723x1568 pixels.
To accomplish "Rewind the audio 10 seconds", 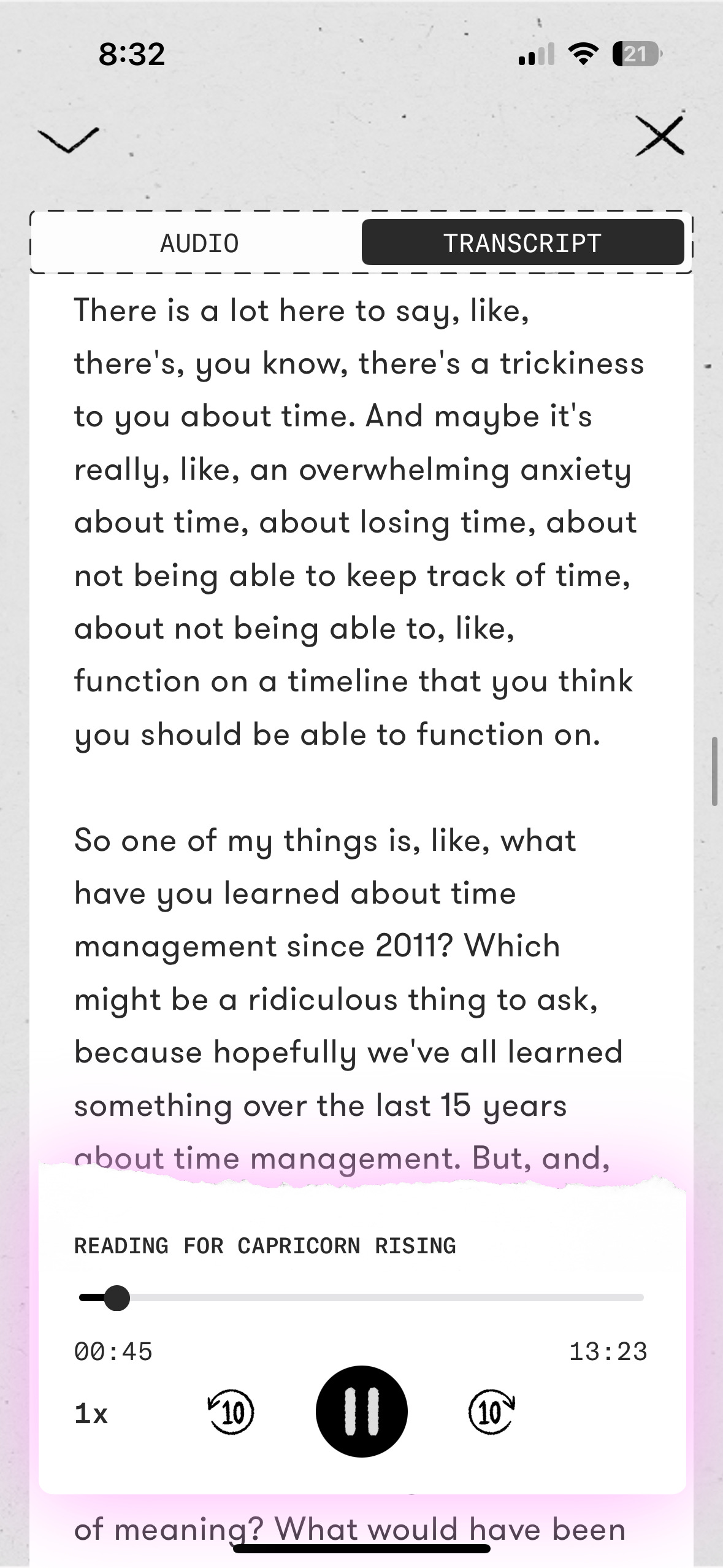I will point(231,1412).
